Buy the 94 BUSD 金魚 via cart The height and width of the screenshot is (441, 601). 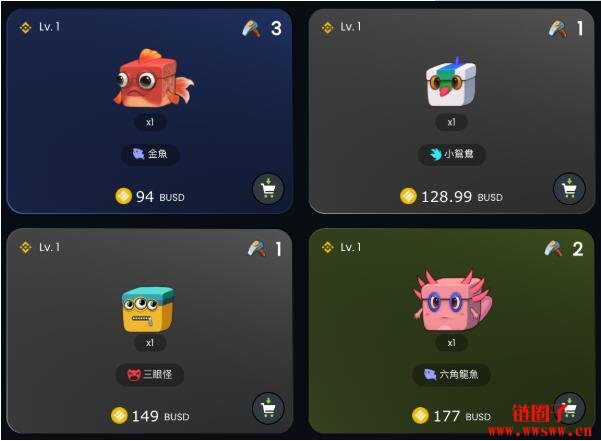coord(268,188)
